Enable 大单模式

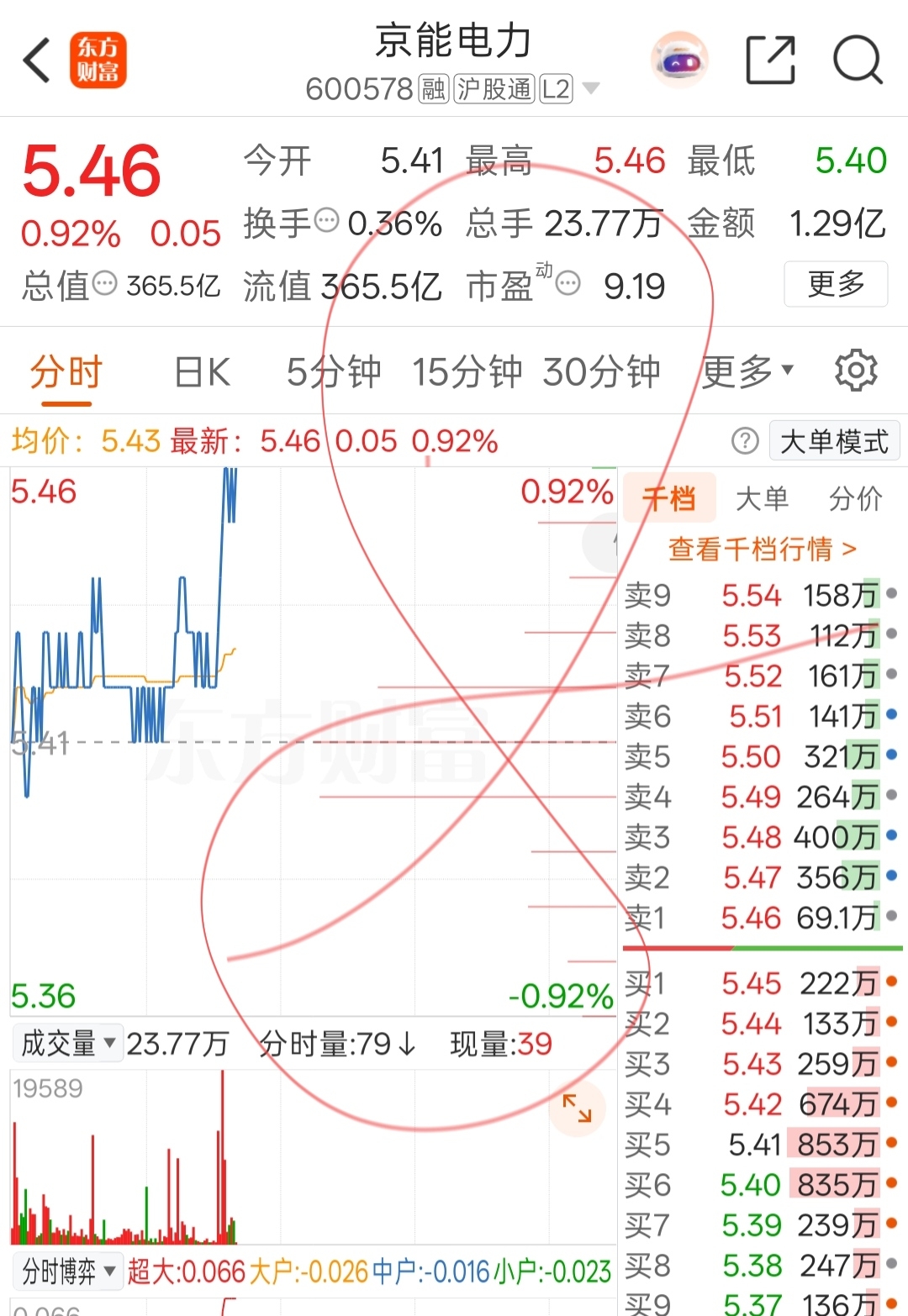(x=834, y=441)
